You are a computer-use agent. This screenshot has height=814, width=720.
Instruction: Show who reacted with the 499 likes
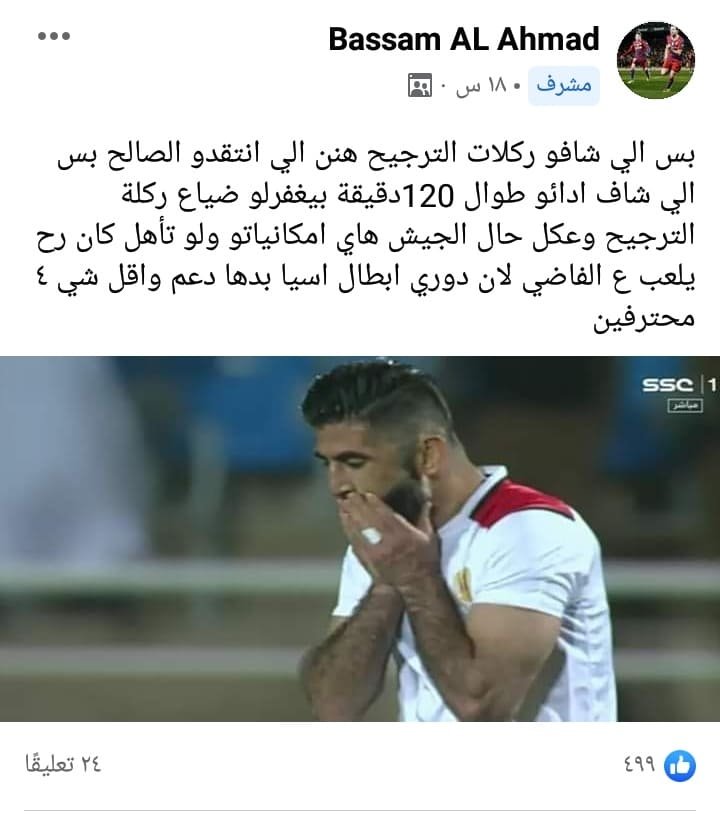point(658,765)
